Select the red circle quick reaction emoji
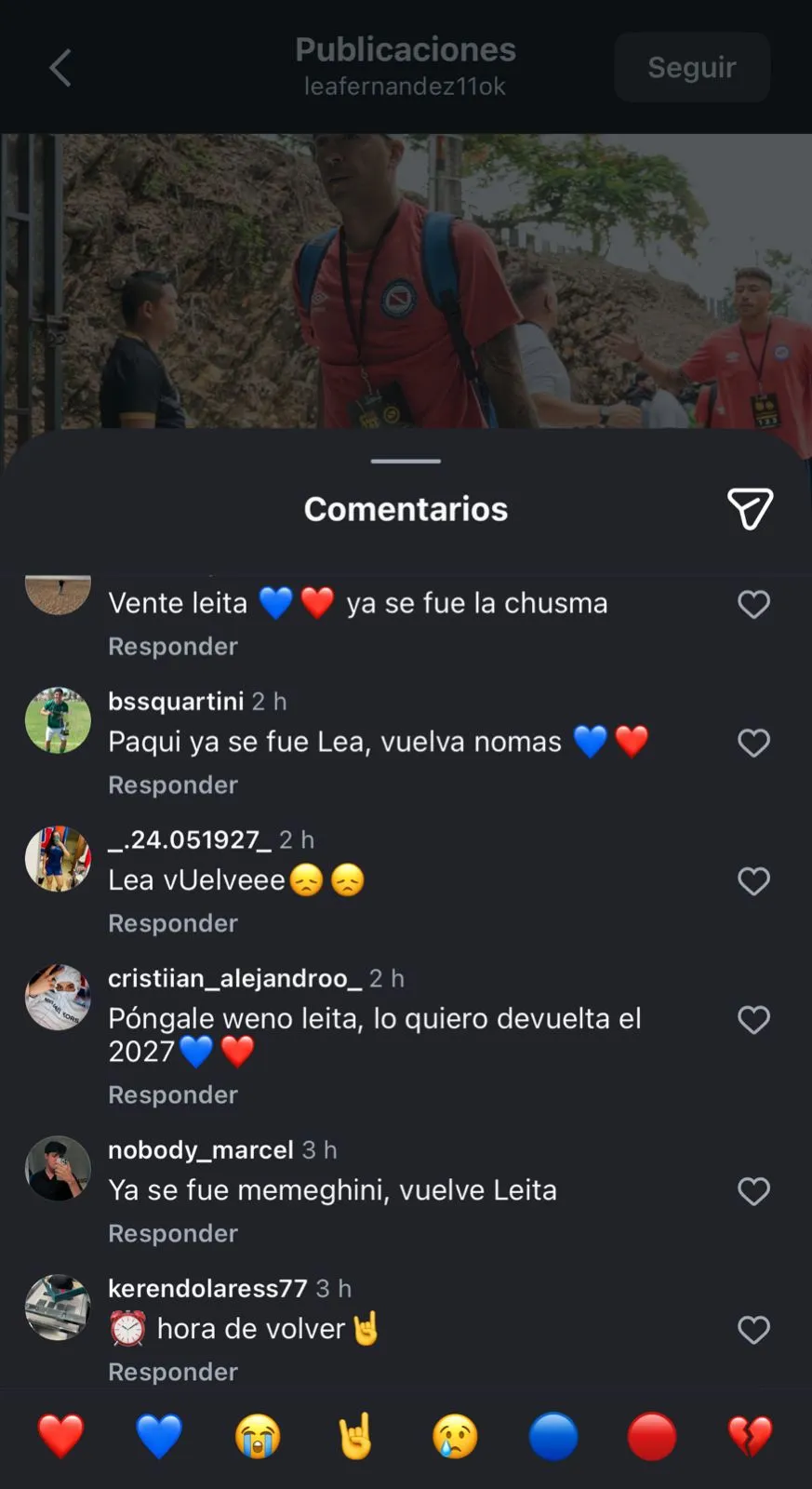 pos(651,1436)
